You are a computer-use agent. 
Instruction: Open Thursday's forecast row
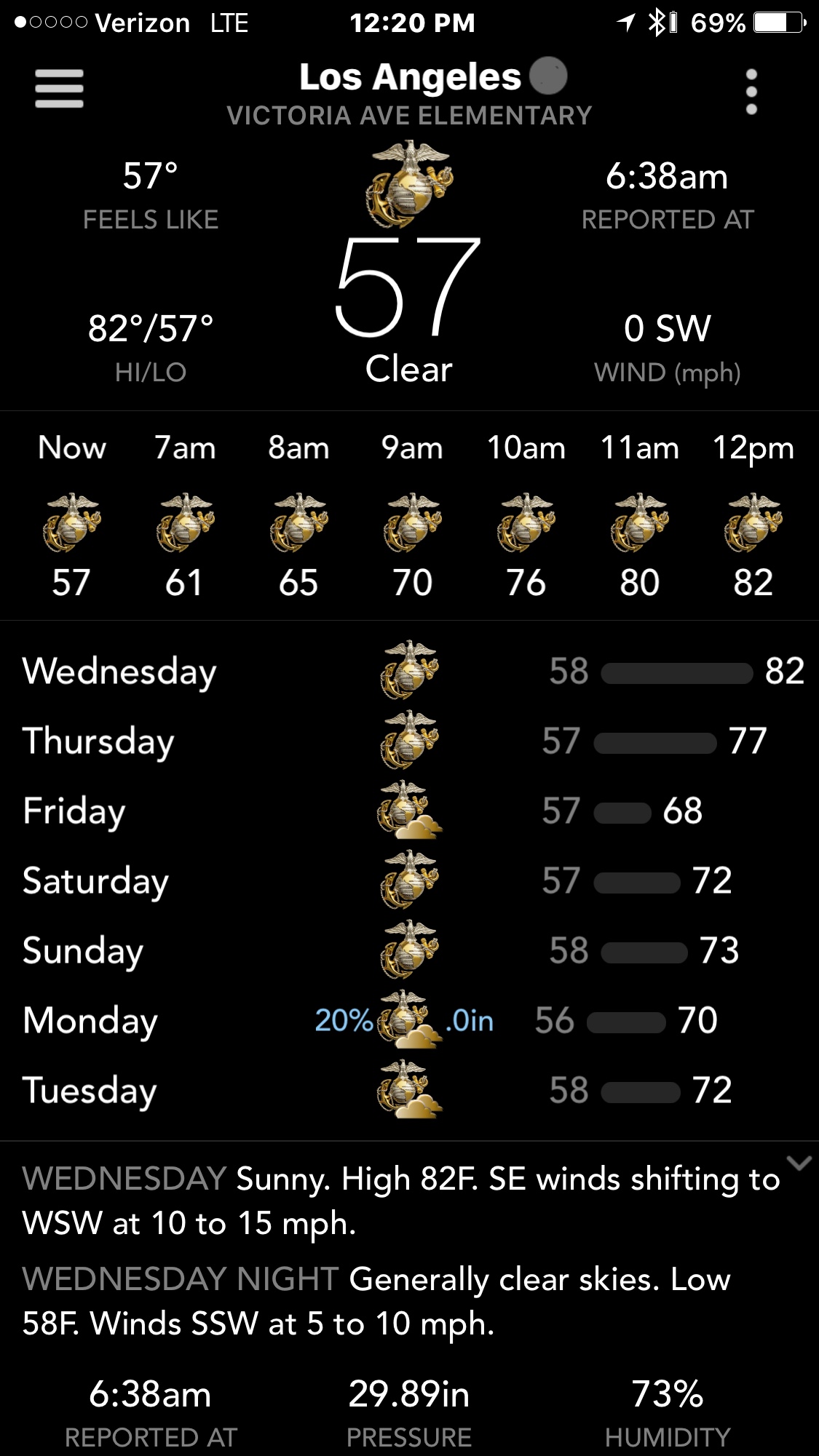[x=409, y=741]
